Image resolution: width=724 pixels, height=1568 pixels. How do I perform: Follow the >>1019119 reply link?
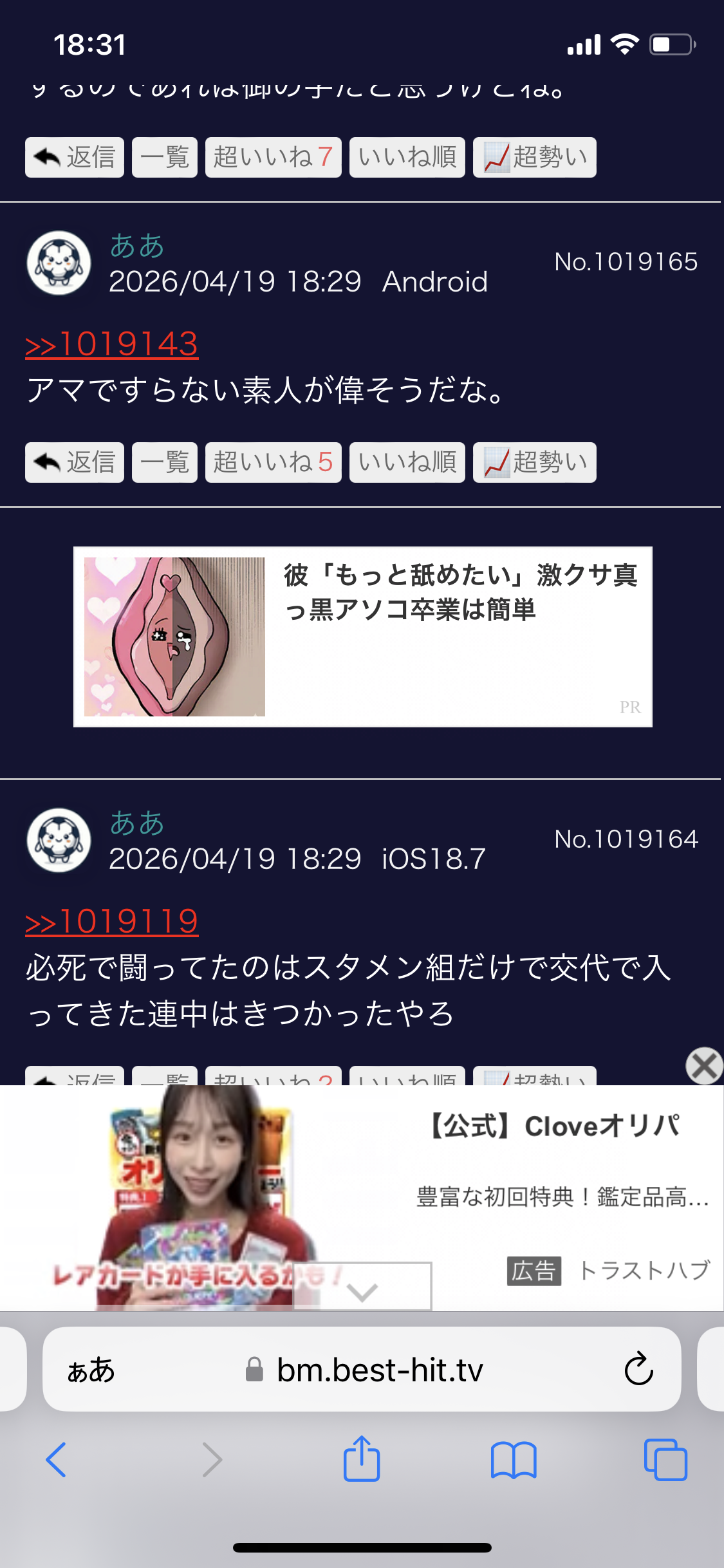112,921
